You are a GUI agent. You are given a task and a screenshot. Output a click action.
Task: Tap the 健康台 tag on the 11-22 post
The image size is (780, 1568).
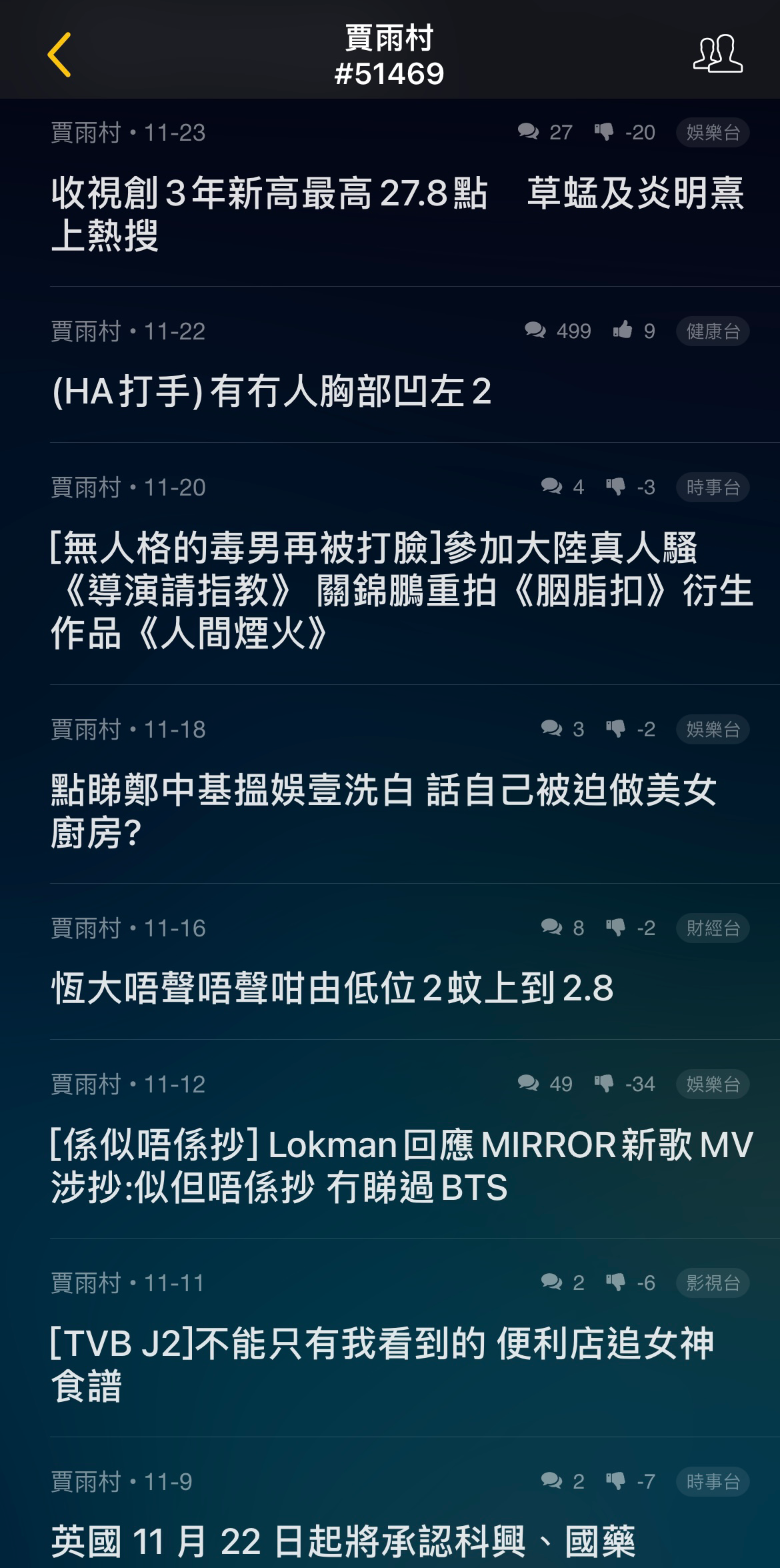coord(713,331)
